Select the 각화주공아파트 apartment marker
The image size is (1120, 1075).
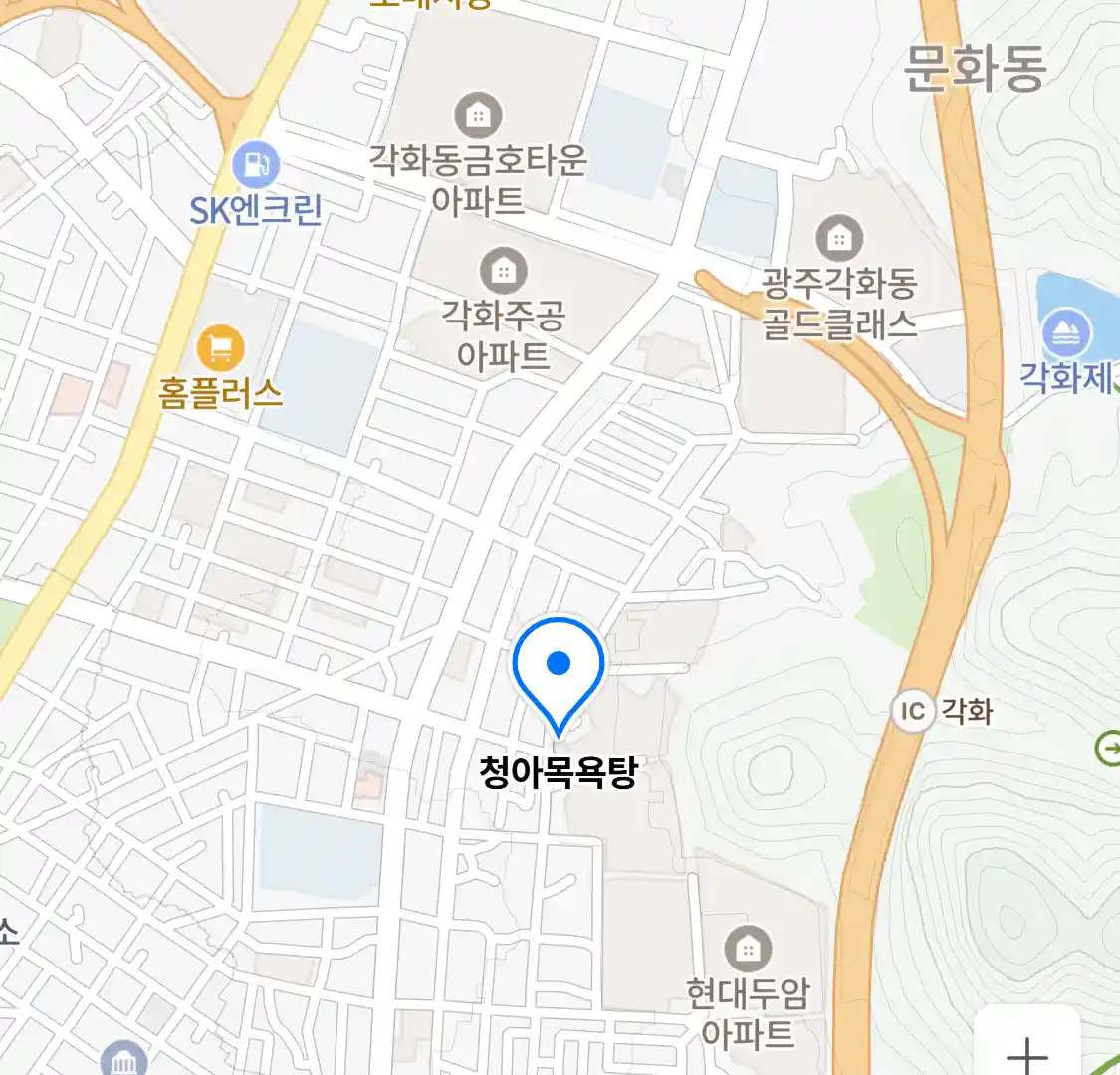point(504,270)
